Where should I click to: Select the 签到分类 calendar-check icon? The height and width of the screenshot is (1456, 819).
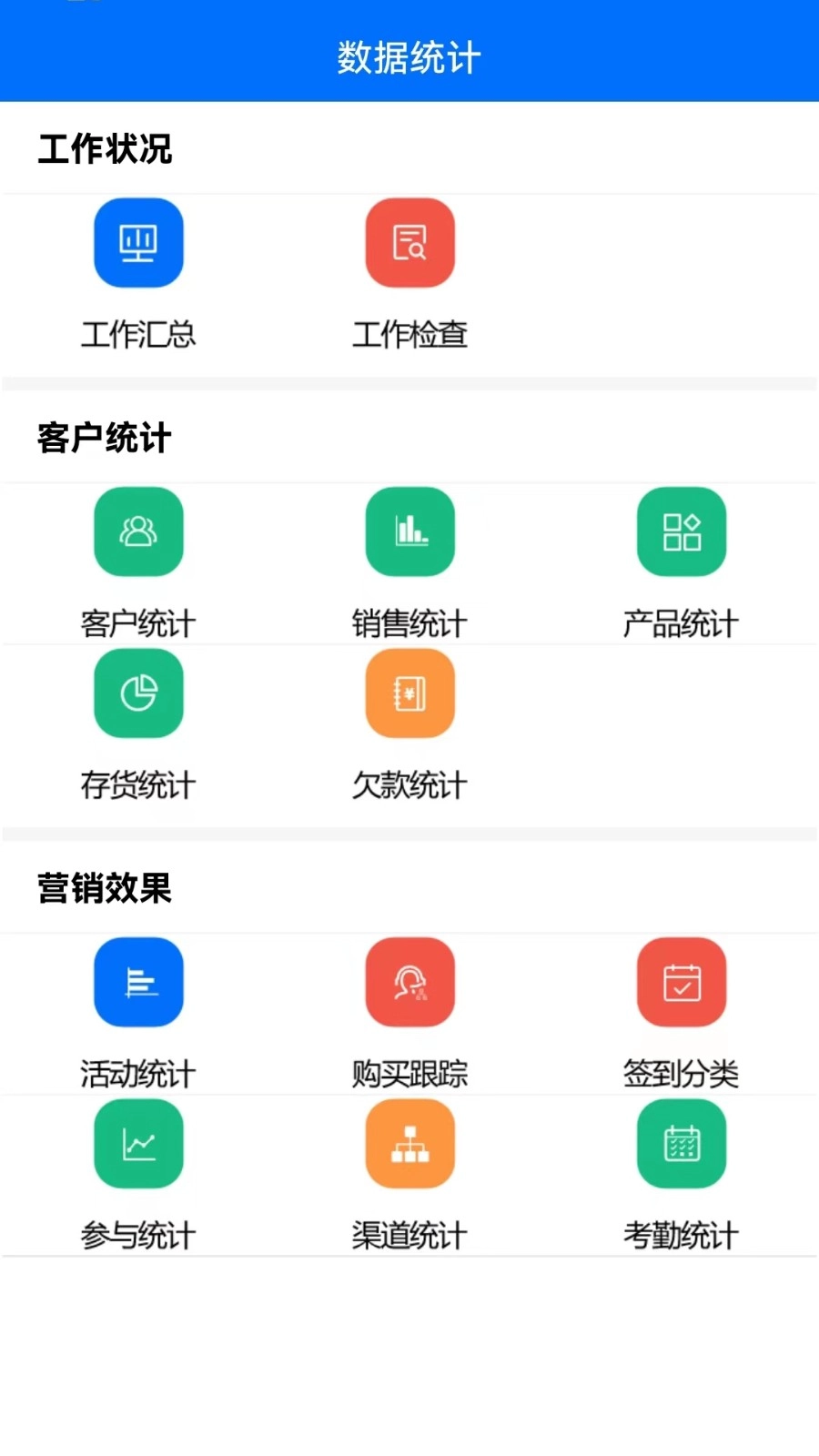682,983
